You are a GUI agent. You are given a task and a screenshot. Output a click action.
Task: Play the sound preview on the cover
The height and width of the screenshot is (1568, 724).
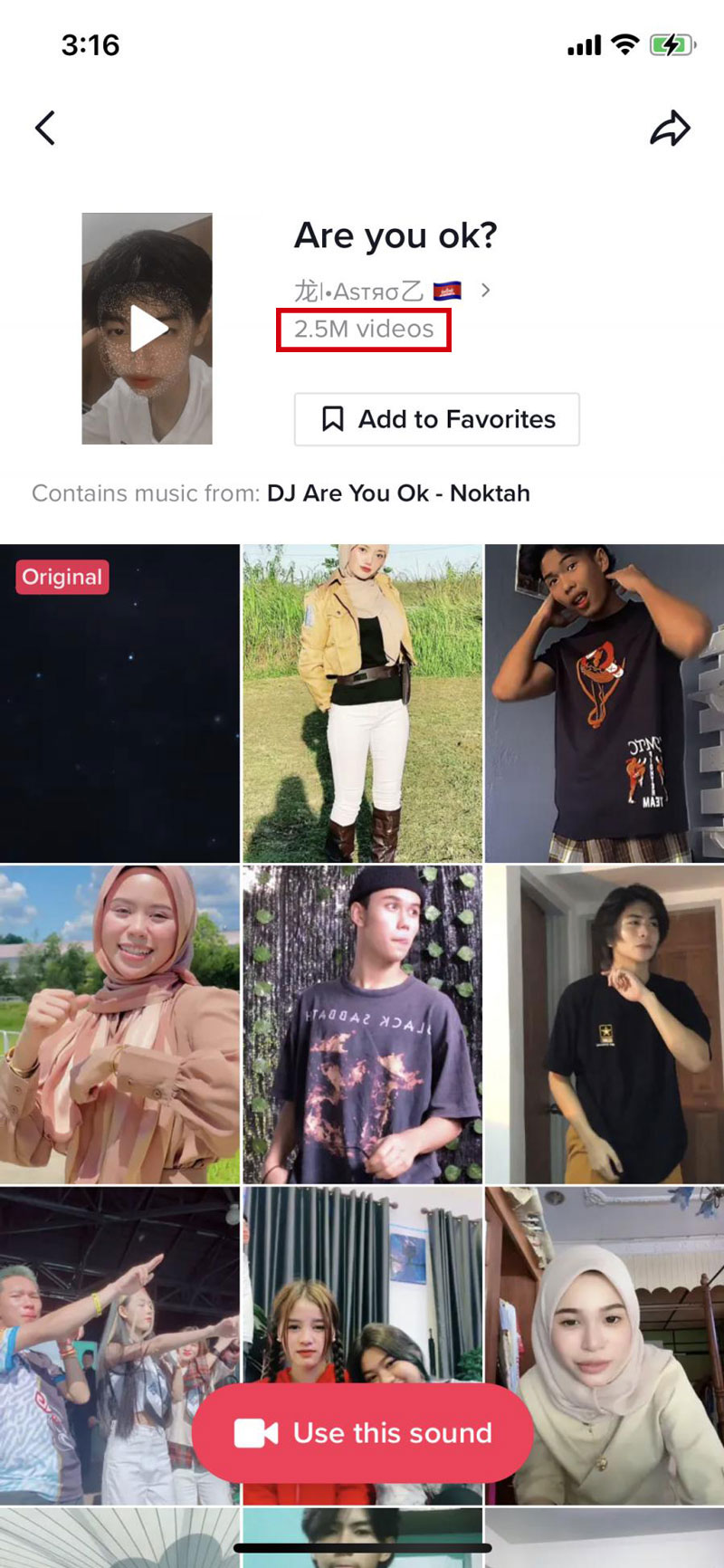point(148,328)
